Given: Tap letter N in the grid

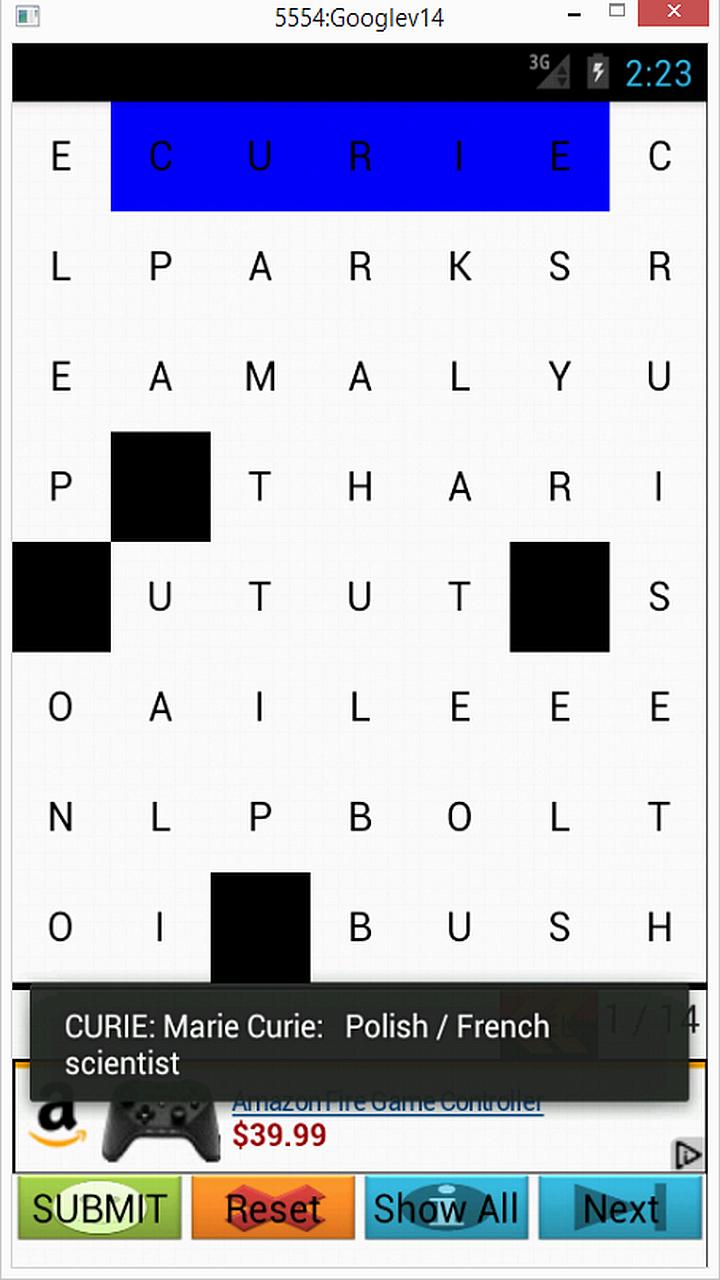Looking at the screenshot, I should [x=61, y=817].
